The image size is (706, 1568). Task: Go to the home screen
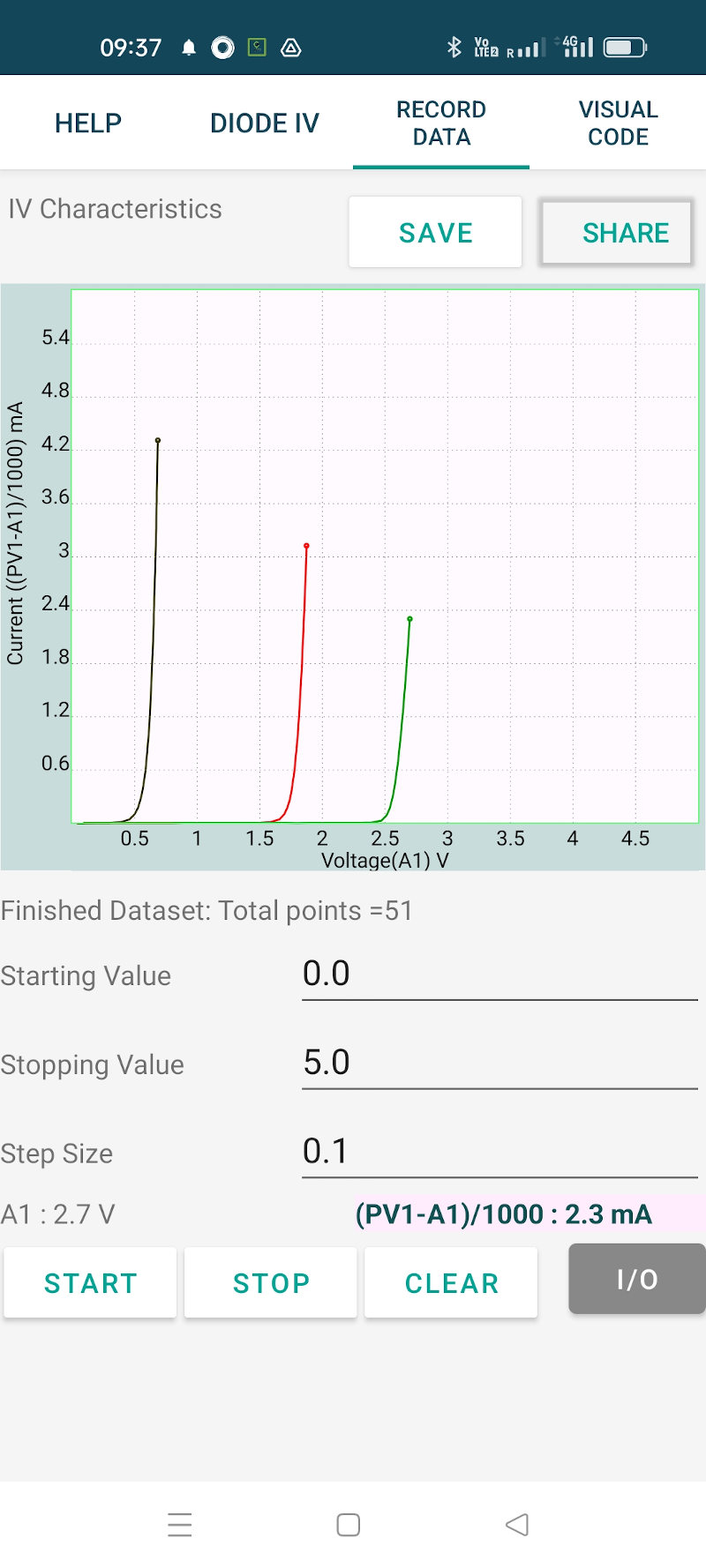click(349, 1524)
